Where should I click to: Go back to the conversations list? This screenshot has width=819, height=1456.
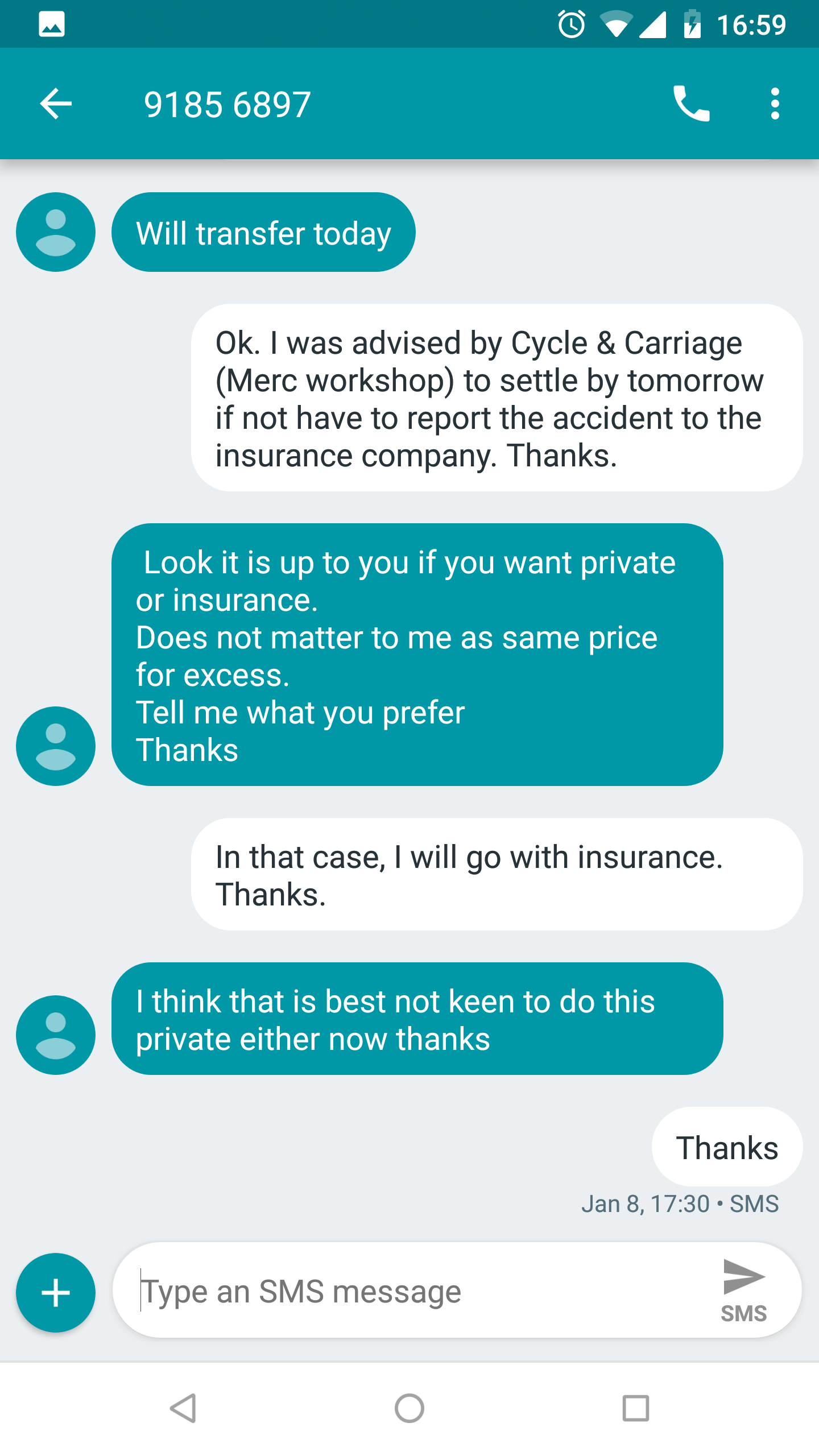point(56,104)
